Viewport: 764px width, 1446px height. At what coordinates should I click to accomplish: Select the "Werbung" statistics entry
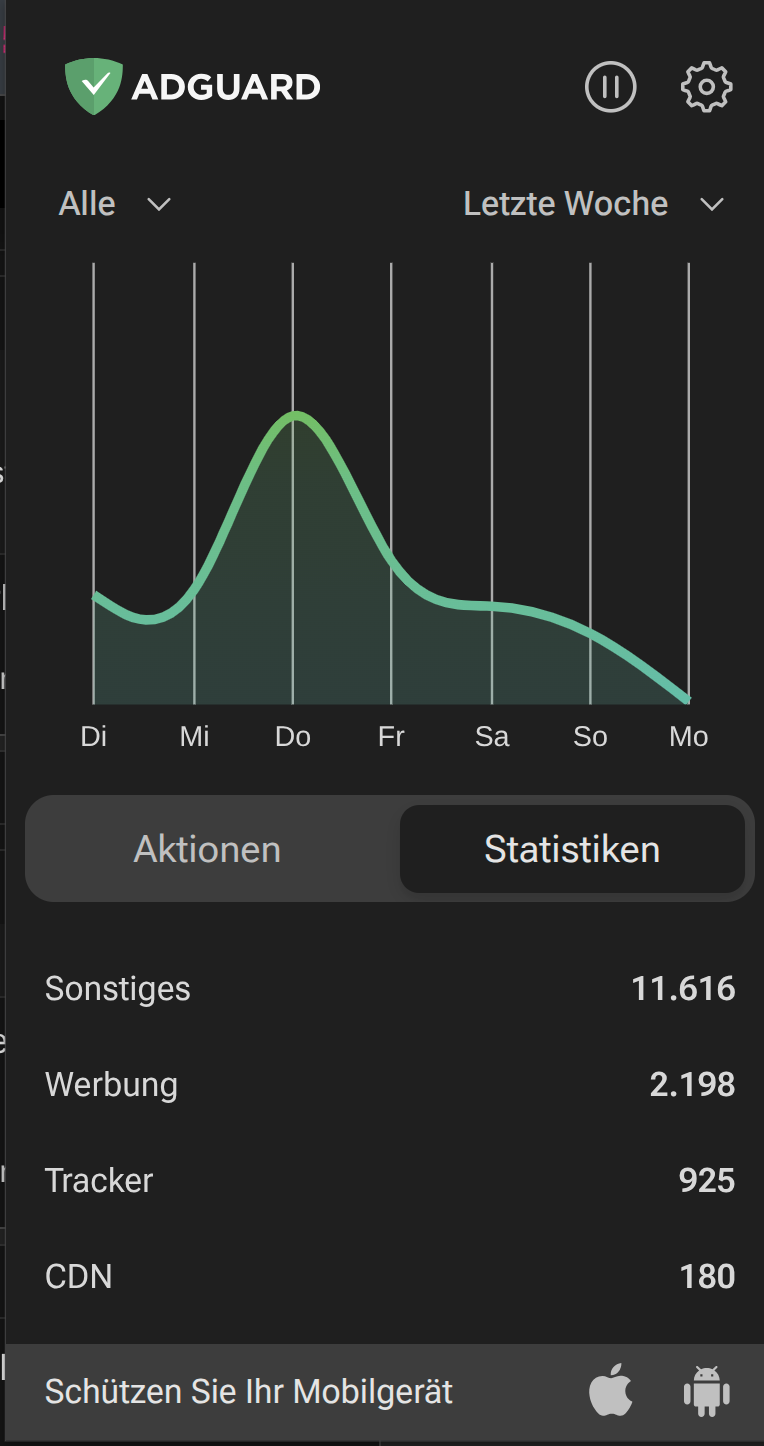coord(111,1085)
